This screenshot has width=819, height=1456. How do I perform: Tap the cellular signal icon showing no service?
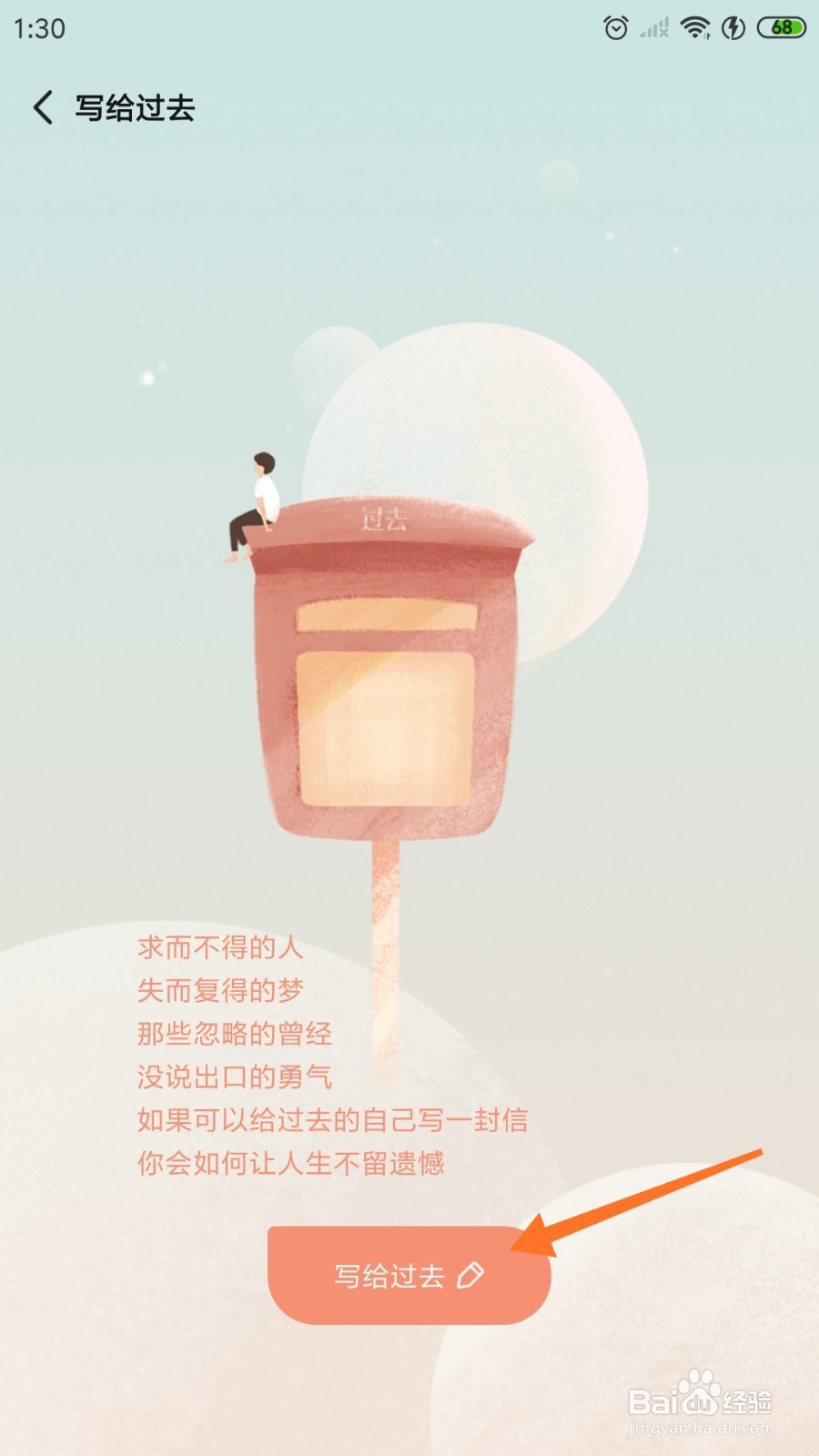tap(654, 28)
